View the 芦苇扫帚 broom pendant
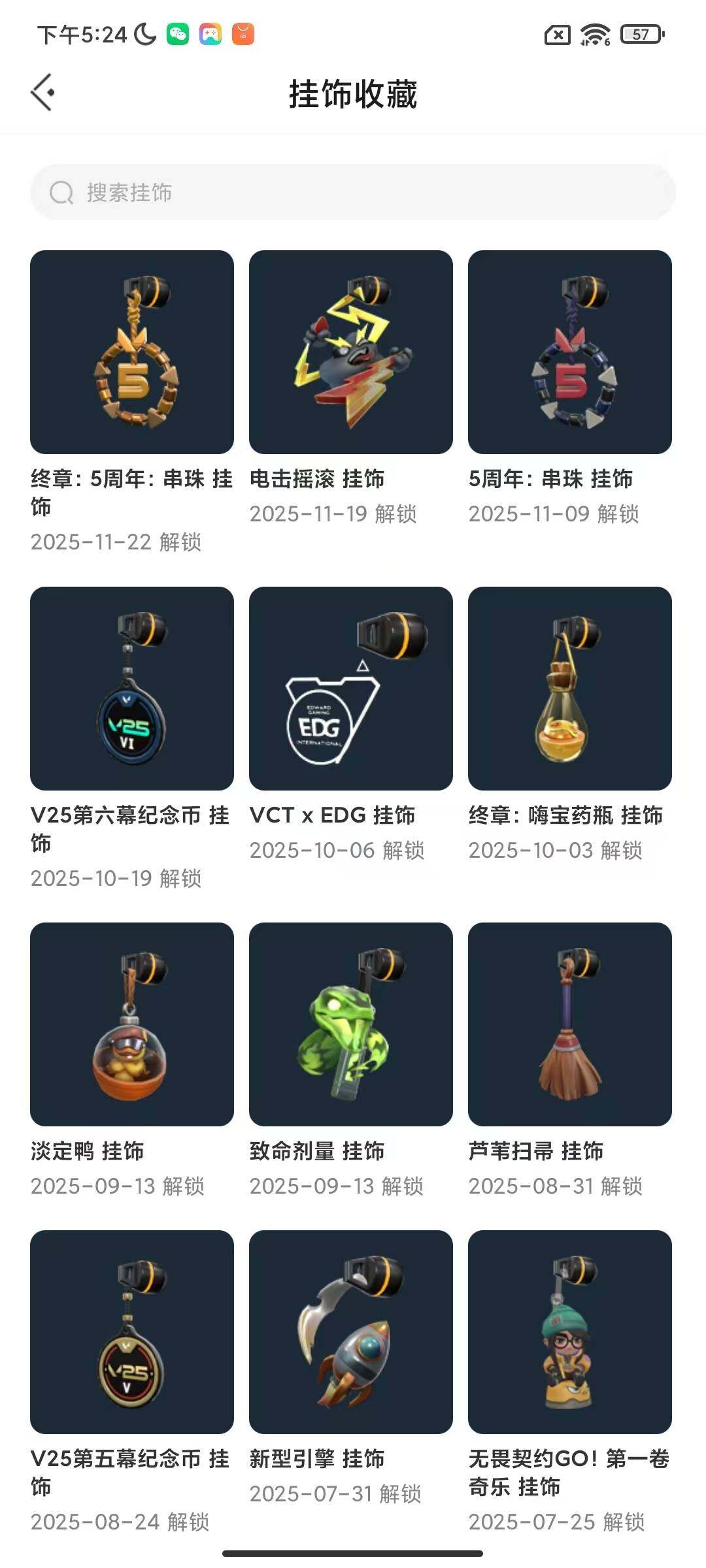Screen dimensions: 706x1568 (568, 1022)
